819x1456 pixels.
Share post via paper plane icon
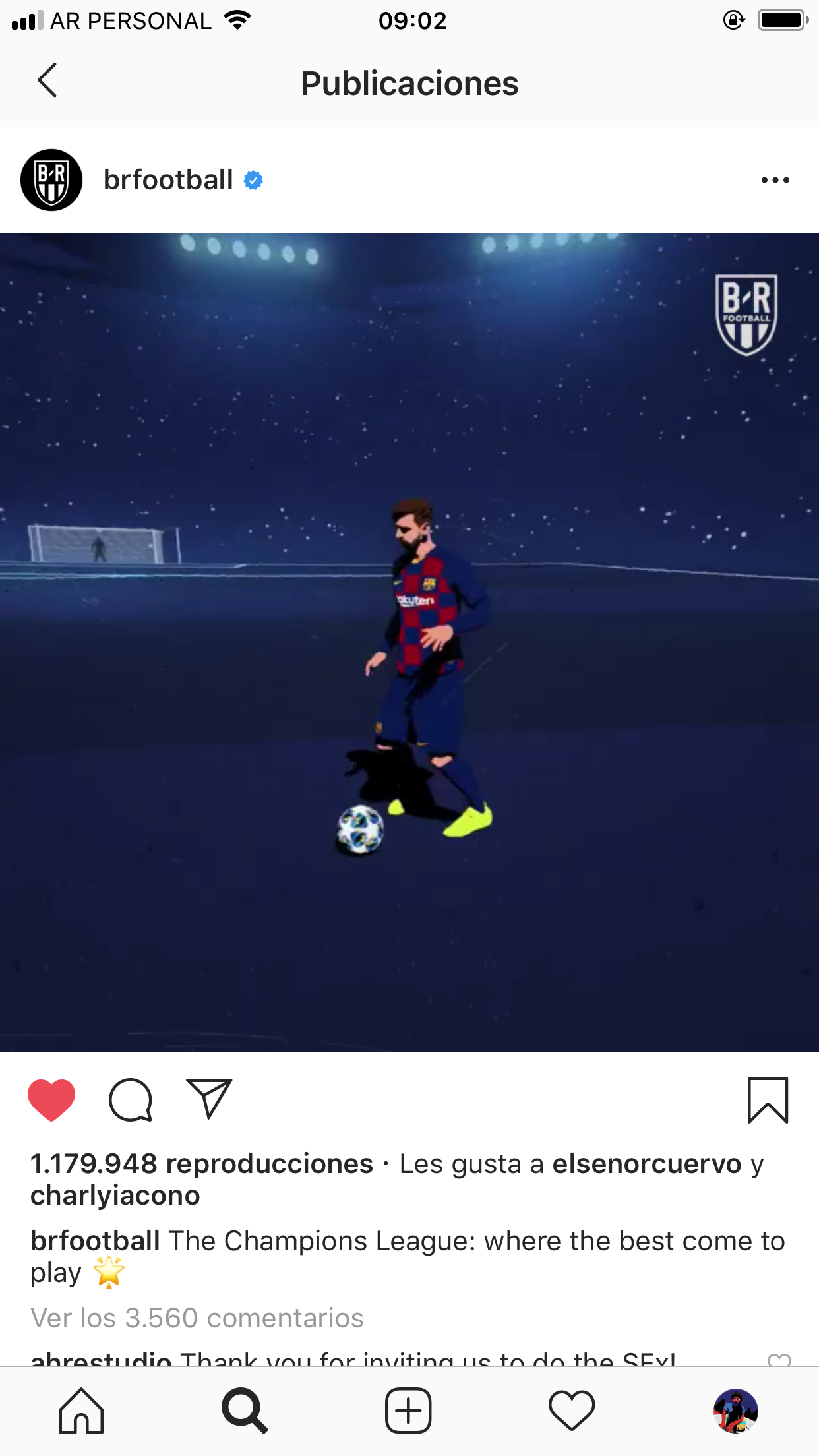click(209, 1099)
